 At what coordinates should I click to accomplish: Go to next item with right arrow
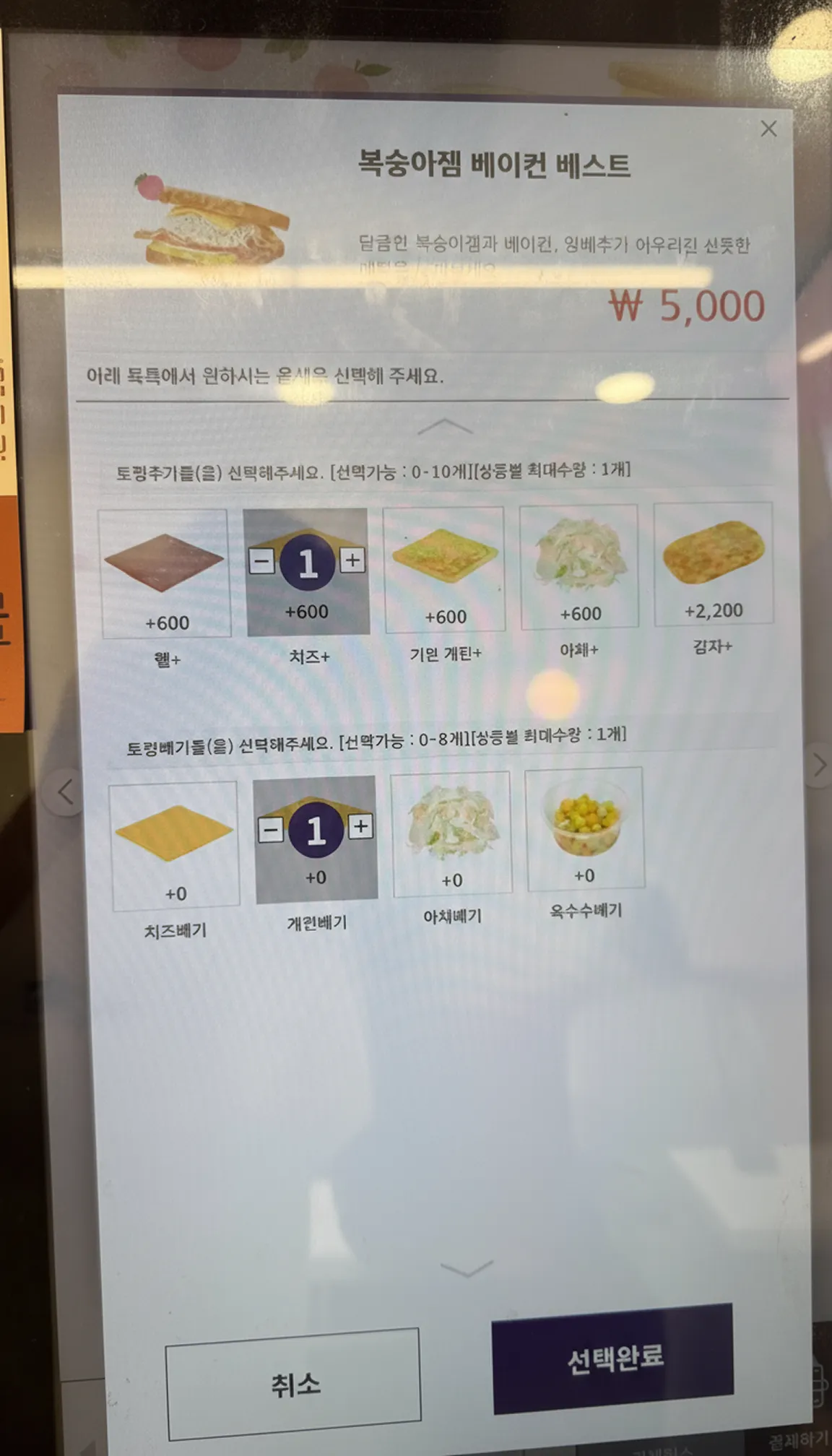coord(819,765)
